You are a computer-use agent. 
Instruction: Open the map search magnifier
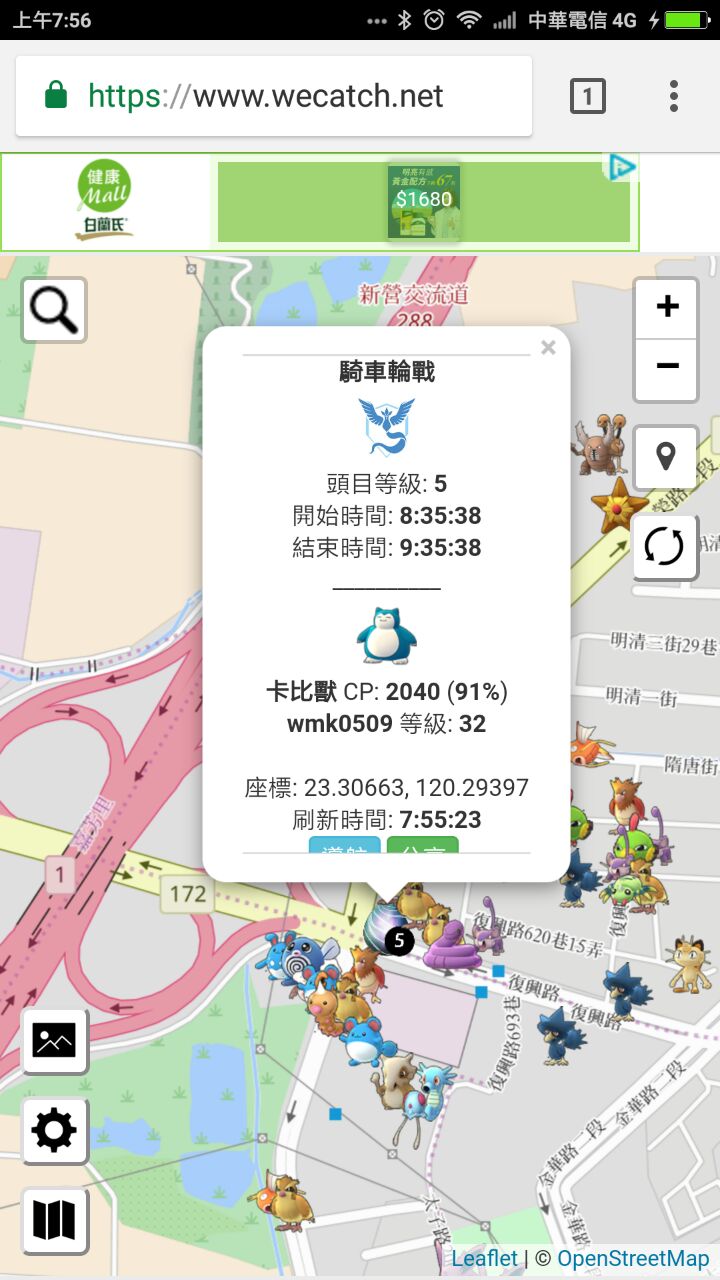(x=54, y=310)
